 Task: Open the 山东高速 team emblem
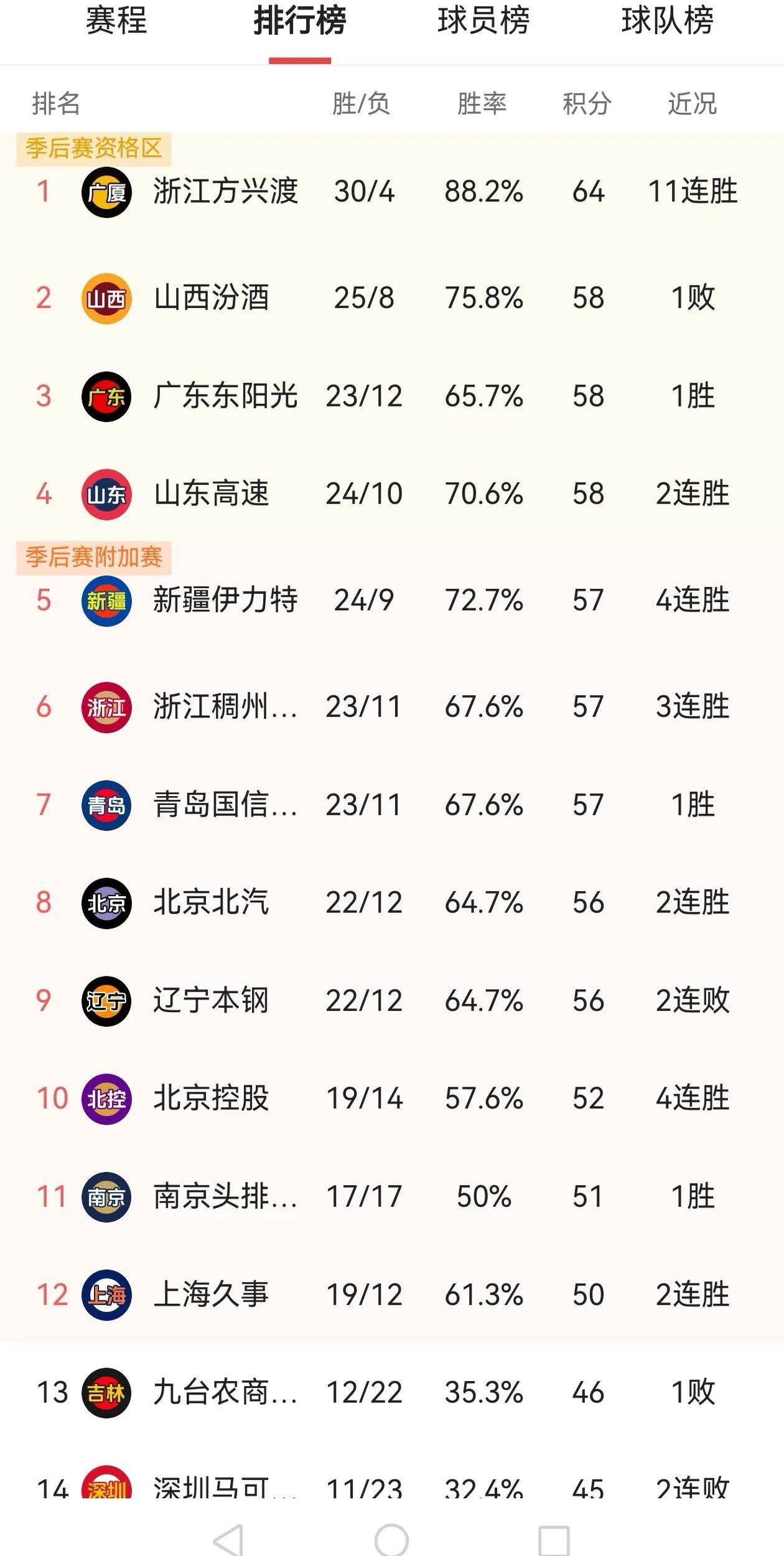(x=106, y=494)
